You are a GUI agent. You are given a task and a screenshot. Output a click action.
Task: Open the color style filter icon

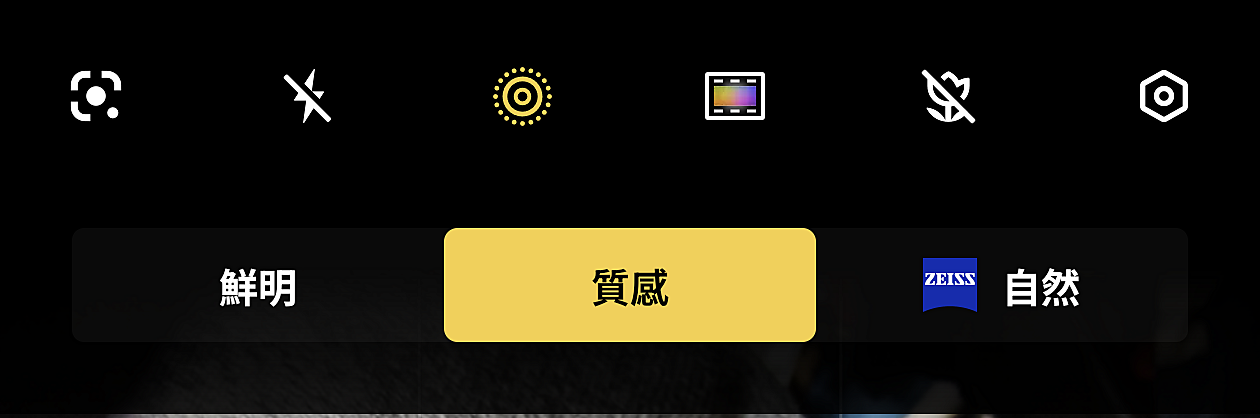point(735,96)
